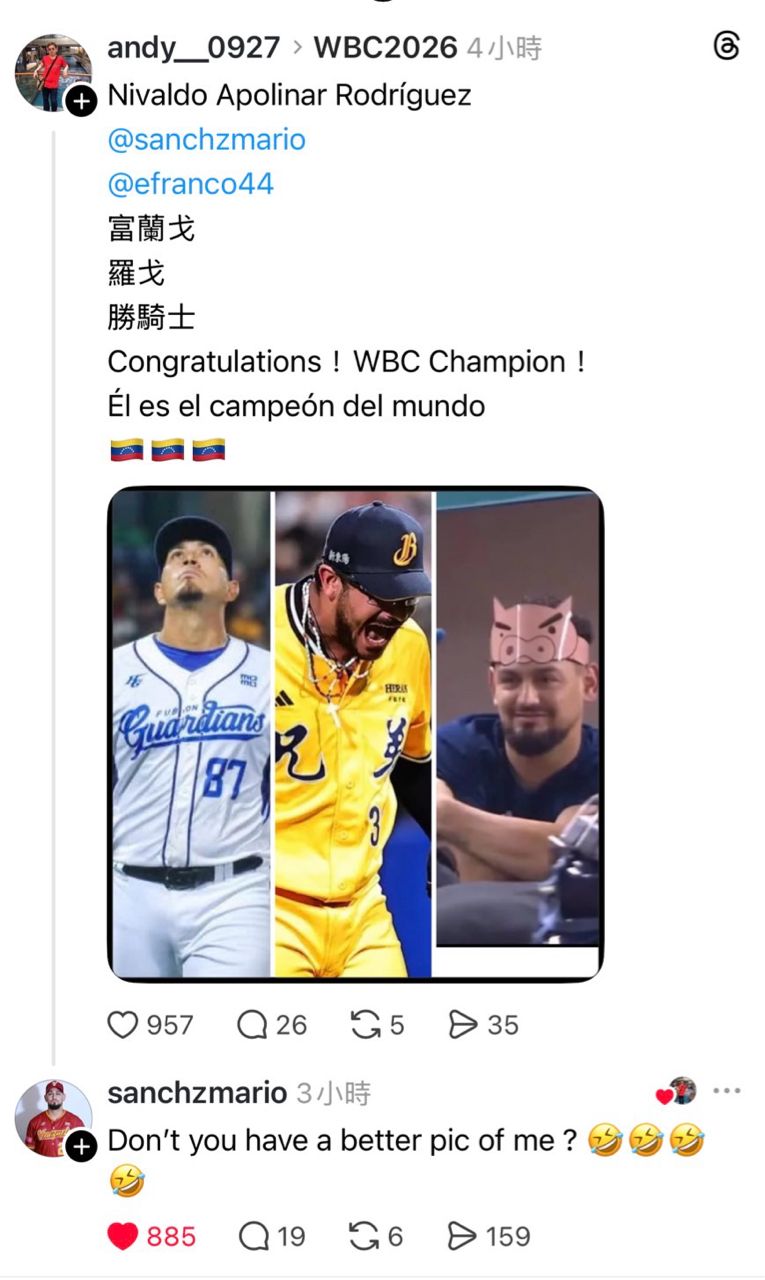Image resolution: width=765 pixels, height=1280 pixels.
Task: Open the WBC2026 topic link
Action: [385, 47]
